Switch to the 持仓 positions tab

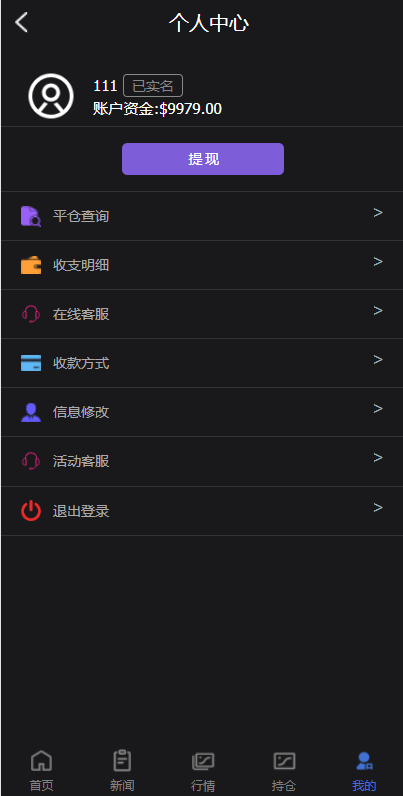[x=284, y=771]
